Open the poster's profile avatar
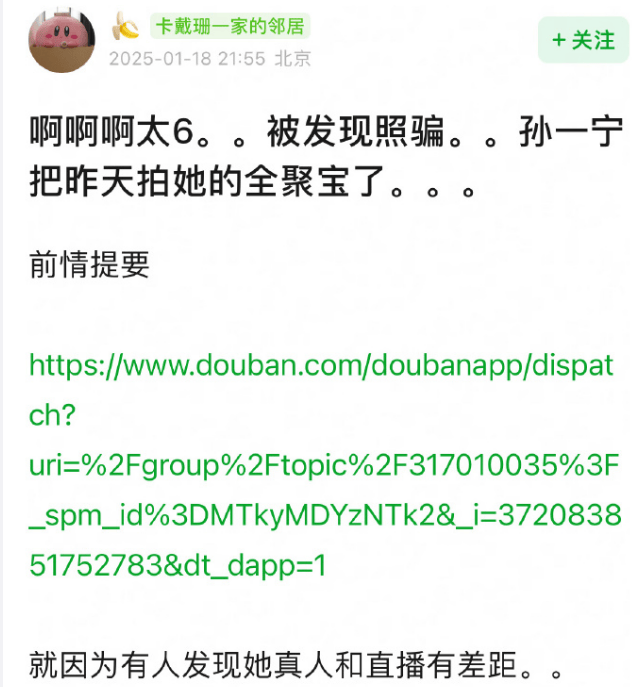The image size is (638, 687). 62,40
